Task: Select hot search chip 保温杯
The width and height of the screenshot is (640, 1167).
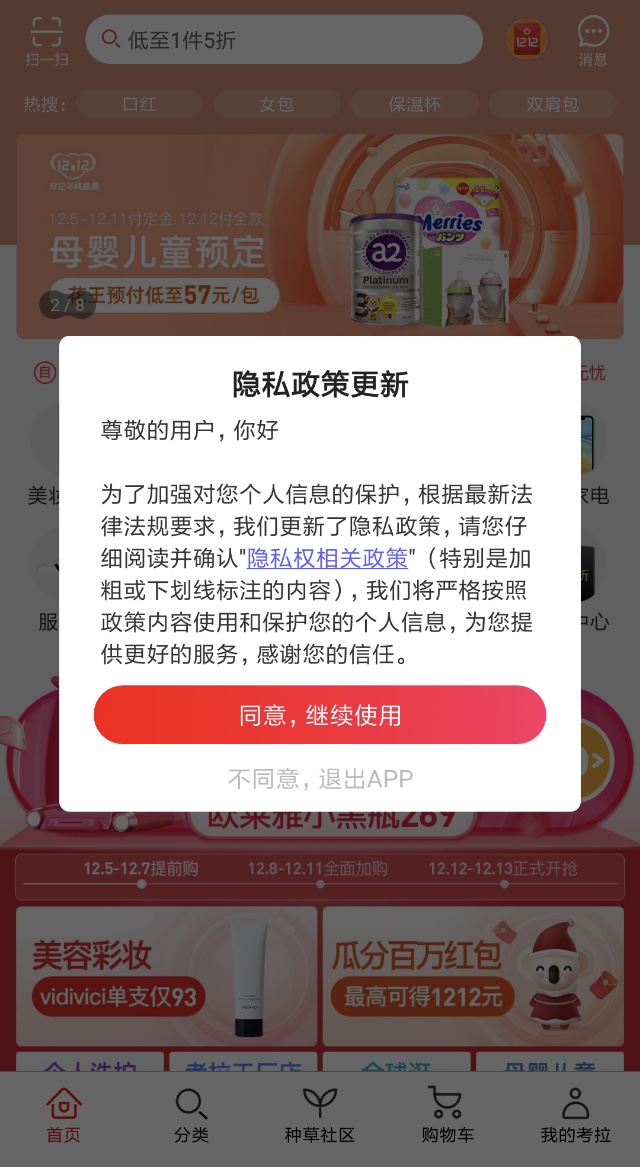Action: (414, 104)
